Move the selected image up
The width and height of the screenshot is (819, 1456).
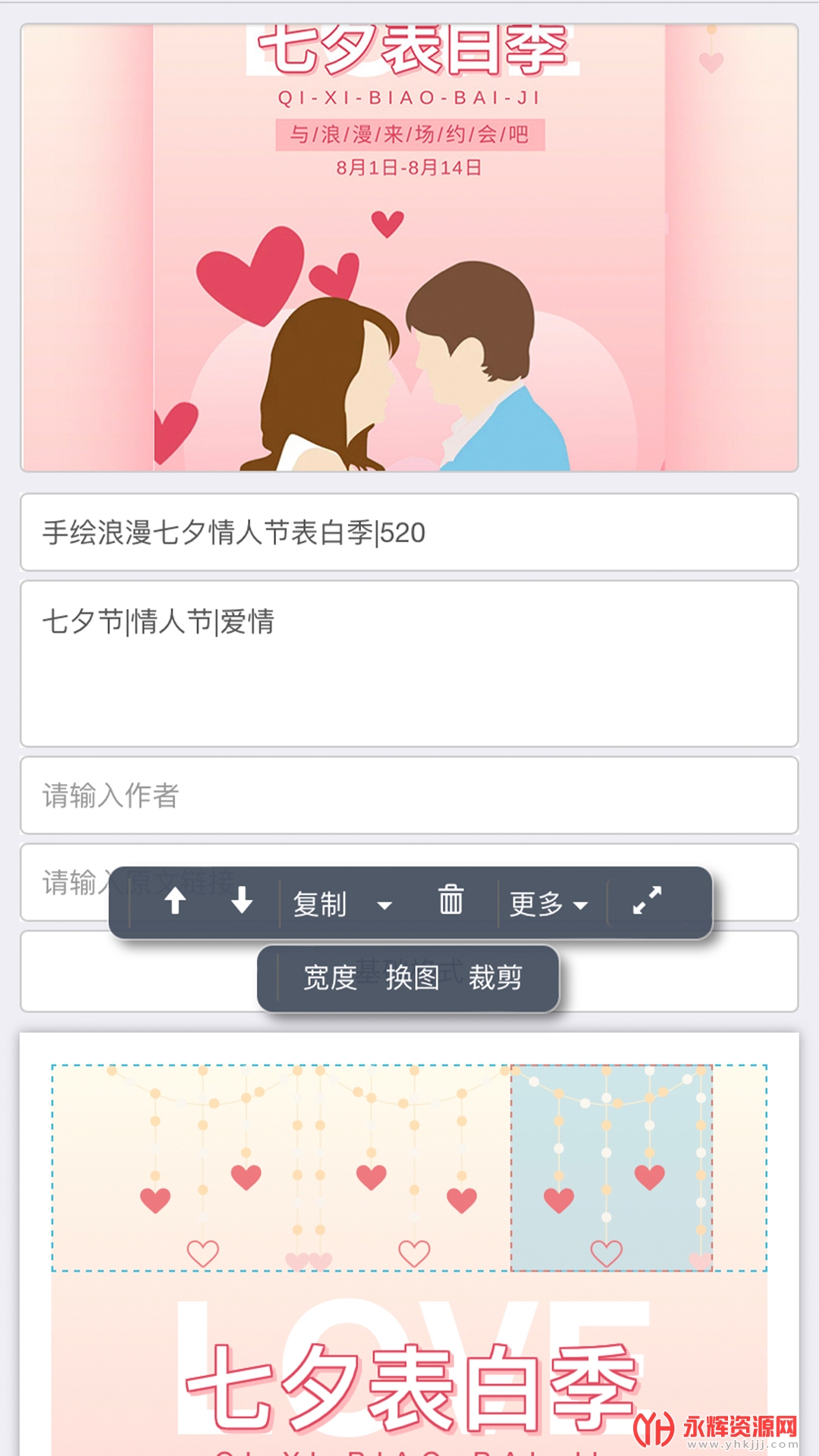[x=175, y=902]
